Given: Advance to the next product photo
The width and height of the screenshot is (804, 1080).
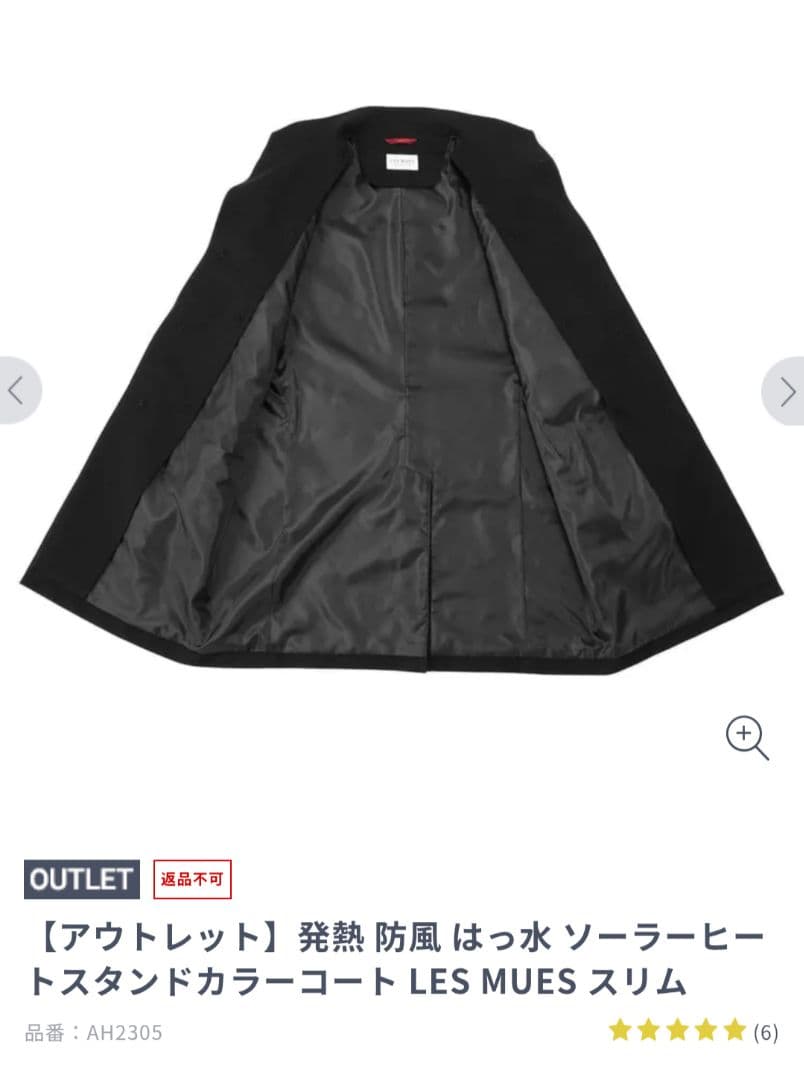Looking at the screenshot, I should [787, 392].
